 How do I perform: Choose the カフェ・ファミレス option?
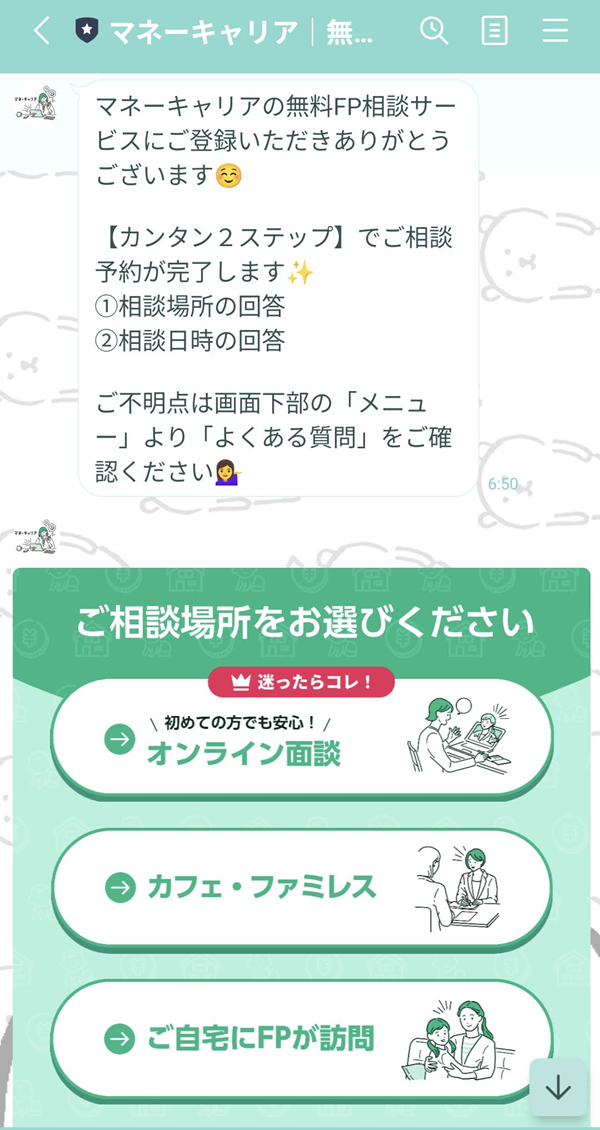pos(300,886)
